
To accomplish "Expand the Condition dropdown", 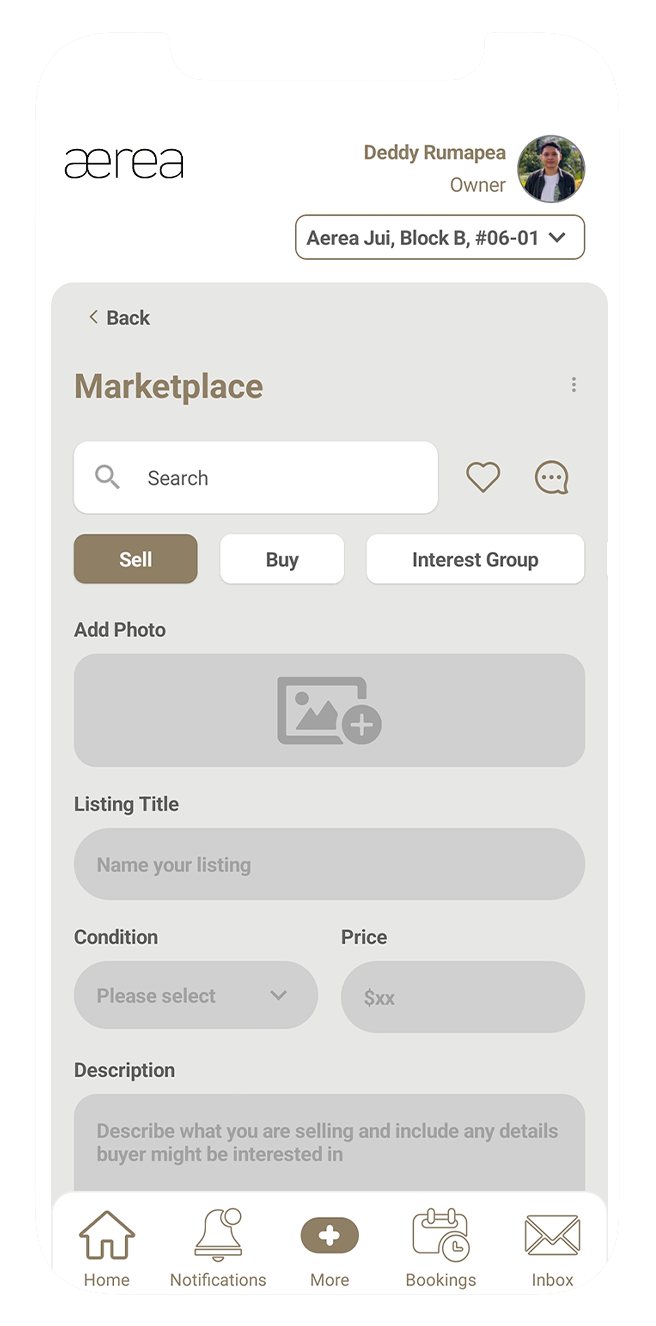I will [196, 996].
